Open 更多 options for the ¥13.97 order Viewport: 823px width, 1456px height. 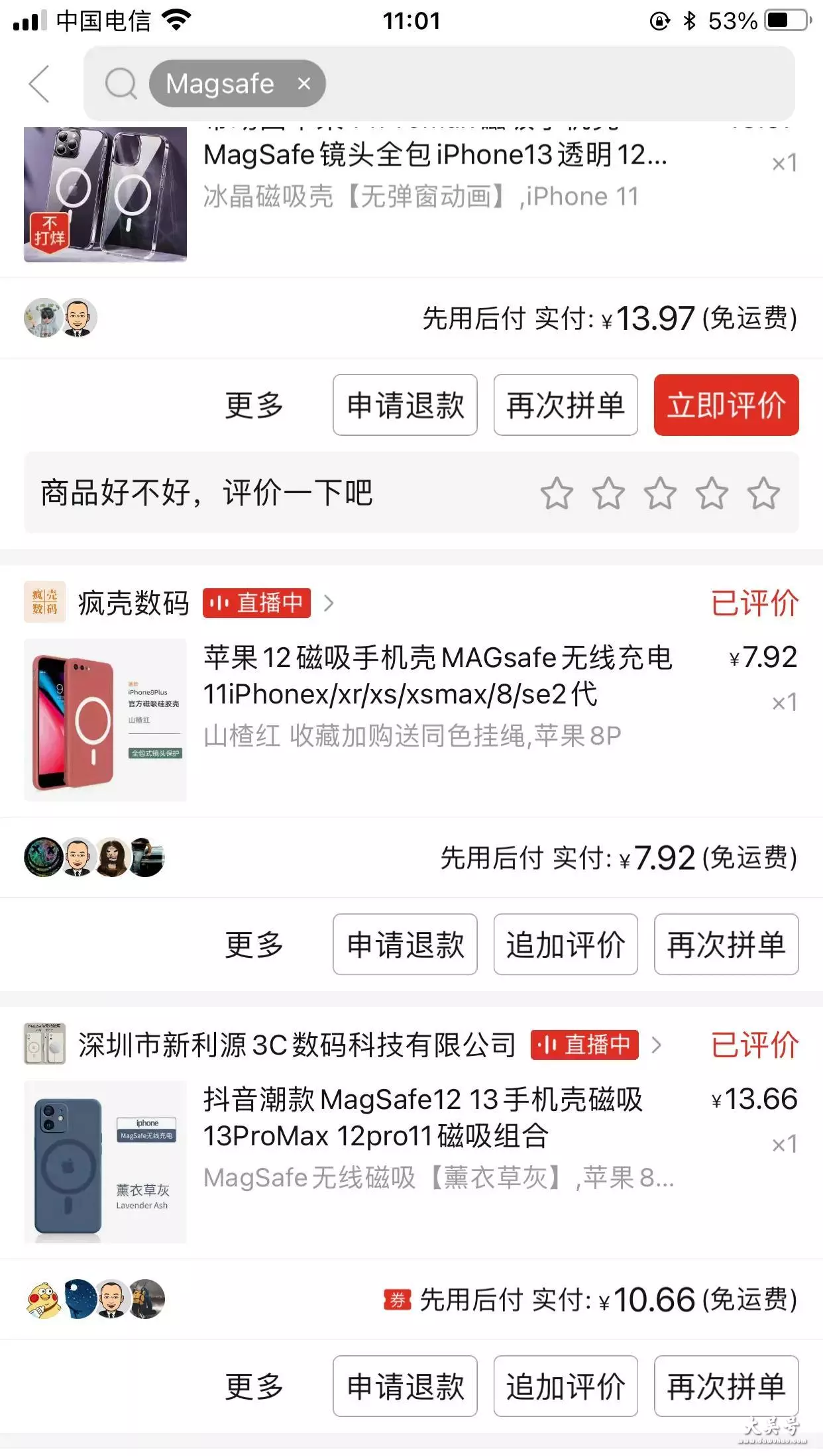(x=254, y=405)
